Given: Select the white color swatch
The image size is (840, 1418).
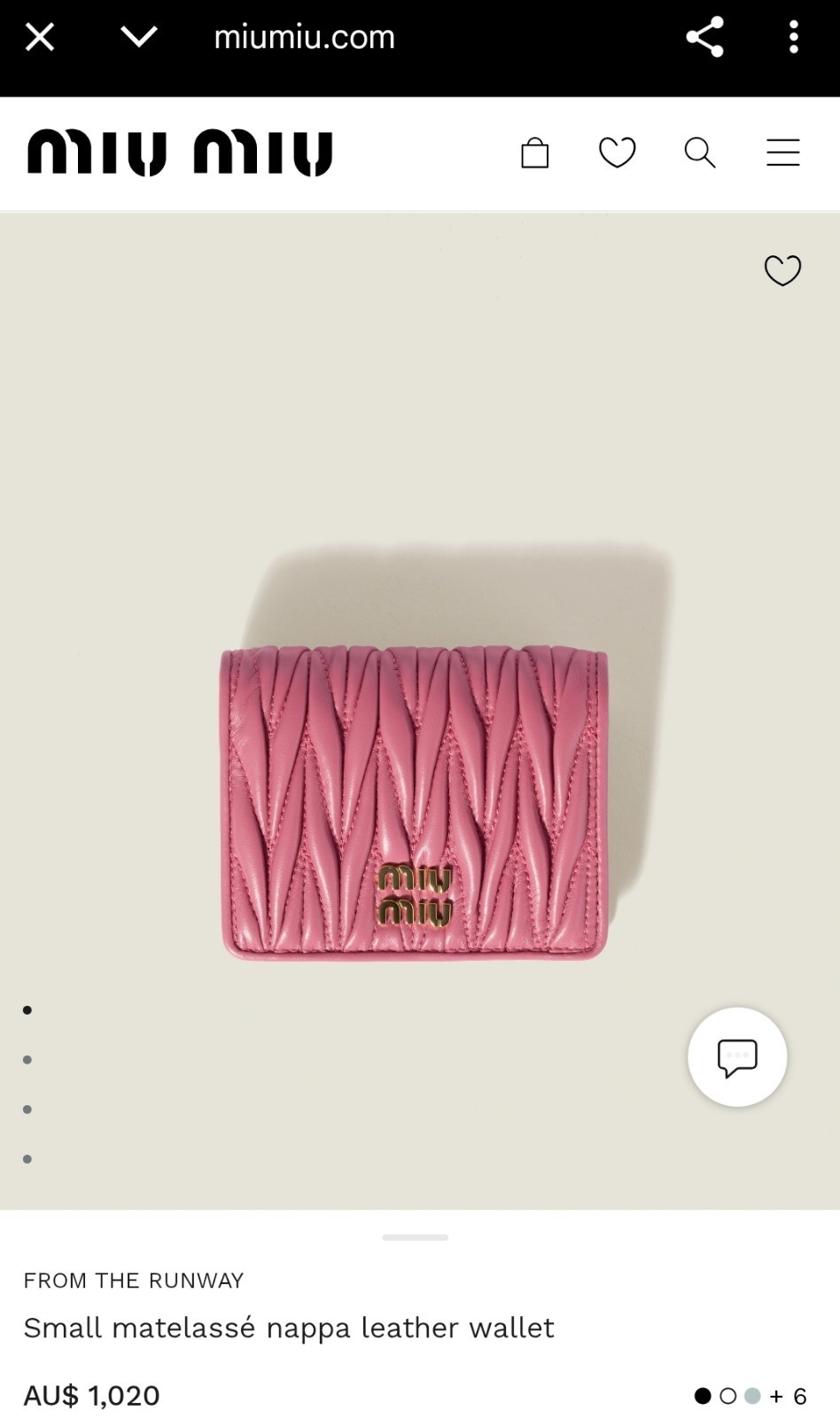Looking at the screenshot, I should pyautogui.click(x=727, y=1396).
